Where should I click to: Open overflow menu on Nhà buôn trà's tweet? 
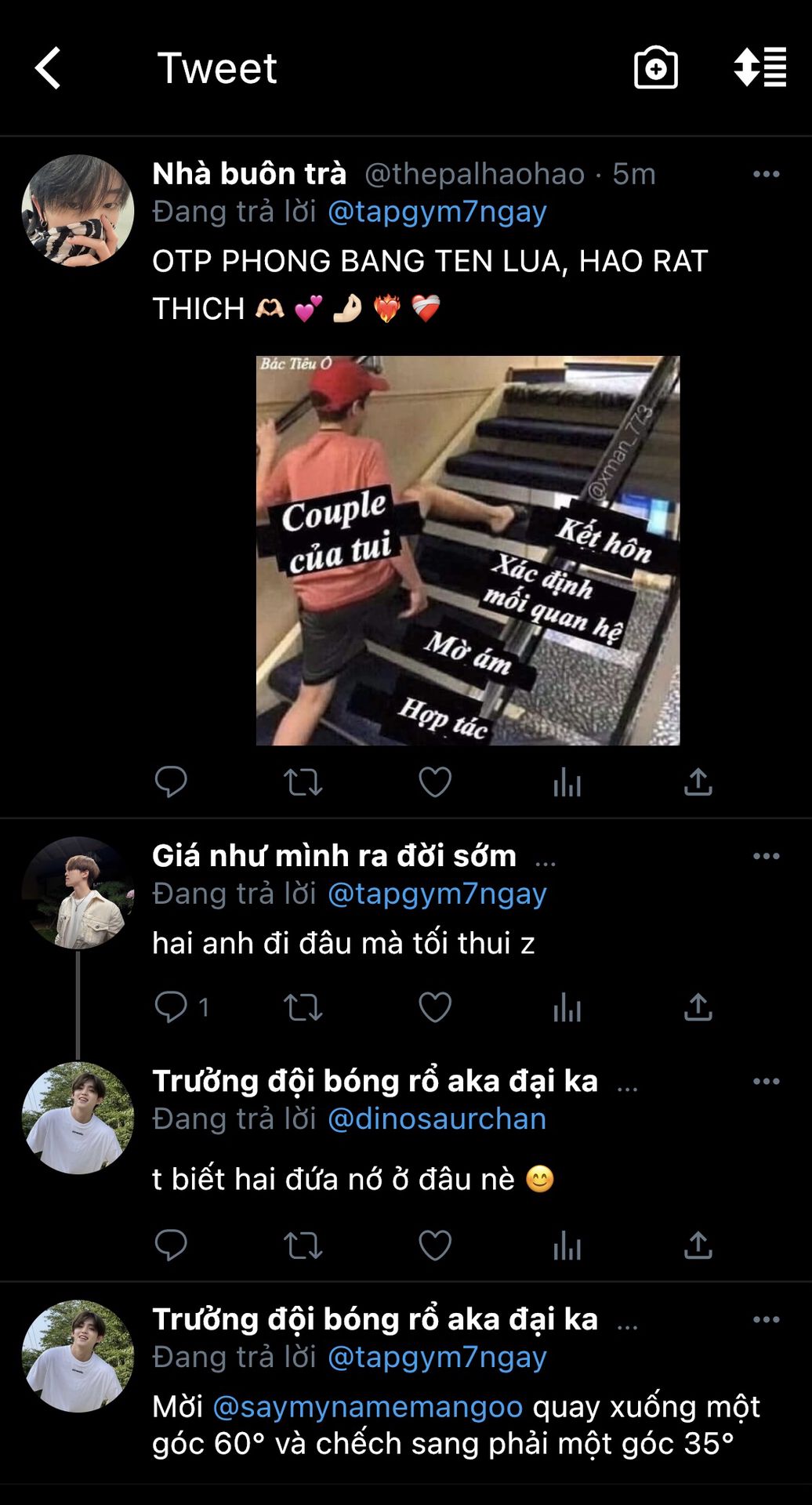tap(766, 174)
